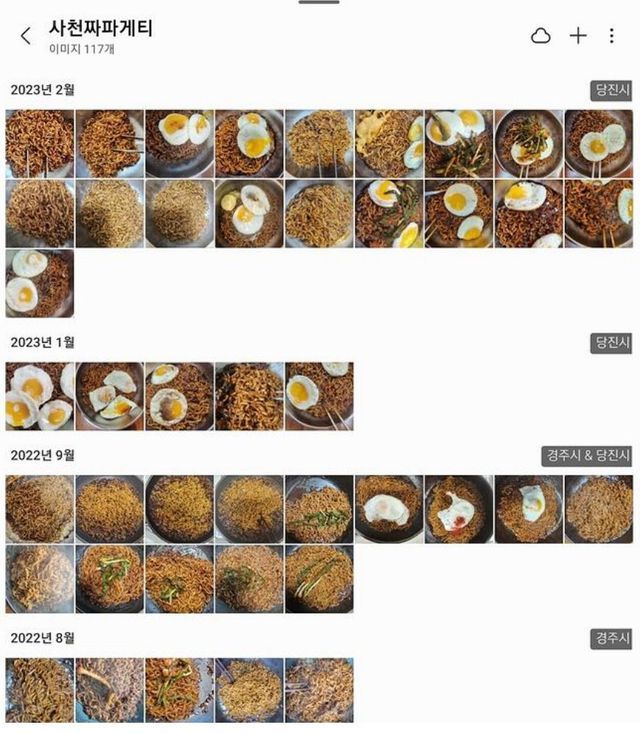
Task: Open the 경주시 & 당진시 location tag
Action: pos(587,455)
